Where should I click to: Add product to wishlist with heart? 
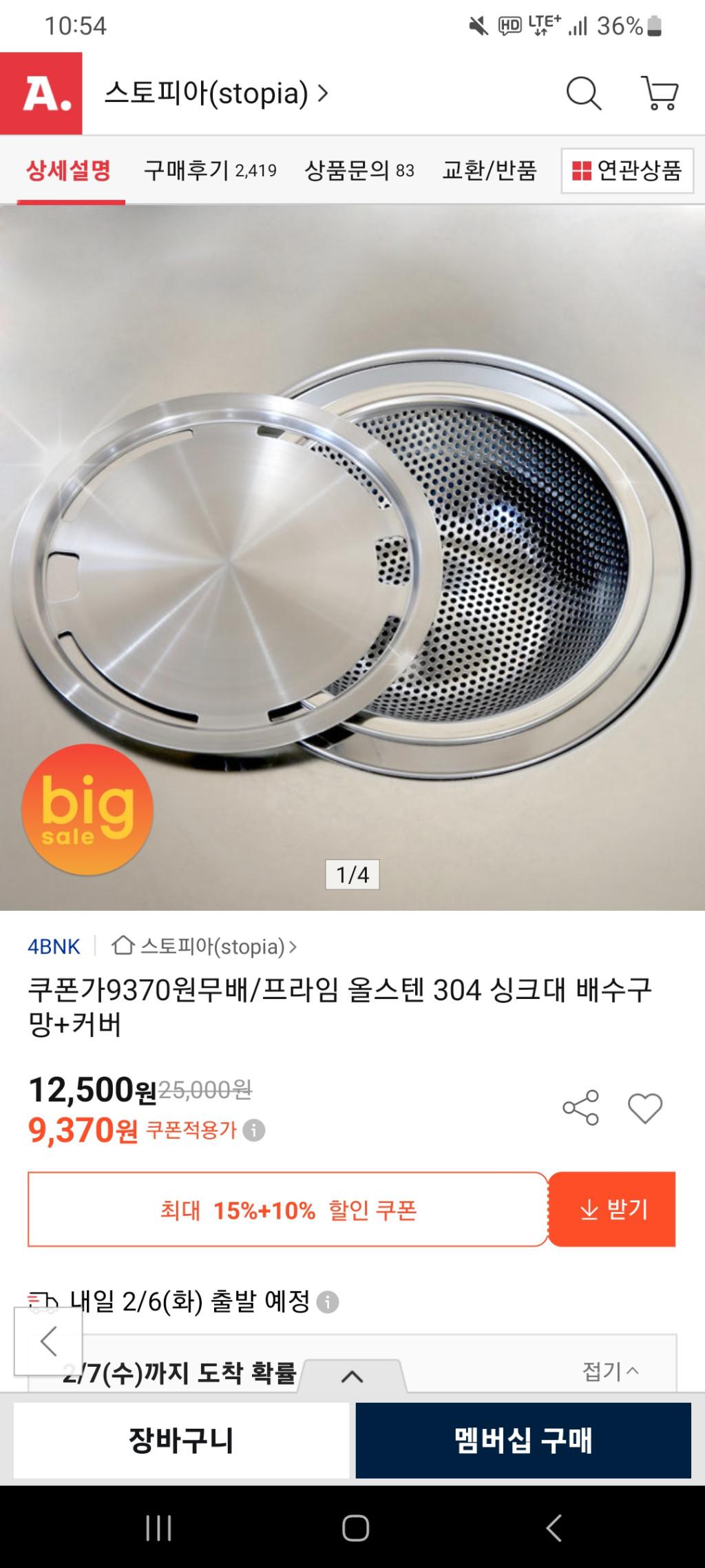645,1108
